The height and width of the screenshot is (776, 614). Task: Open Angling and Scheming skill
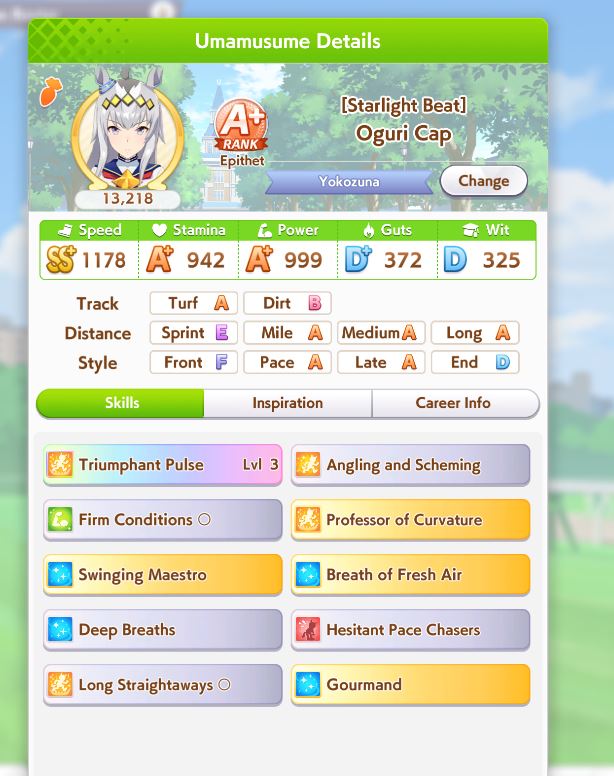pos(410,465)
